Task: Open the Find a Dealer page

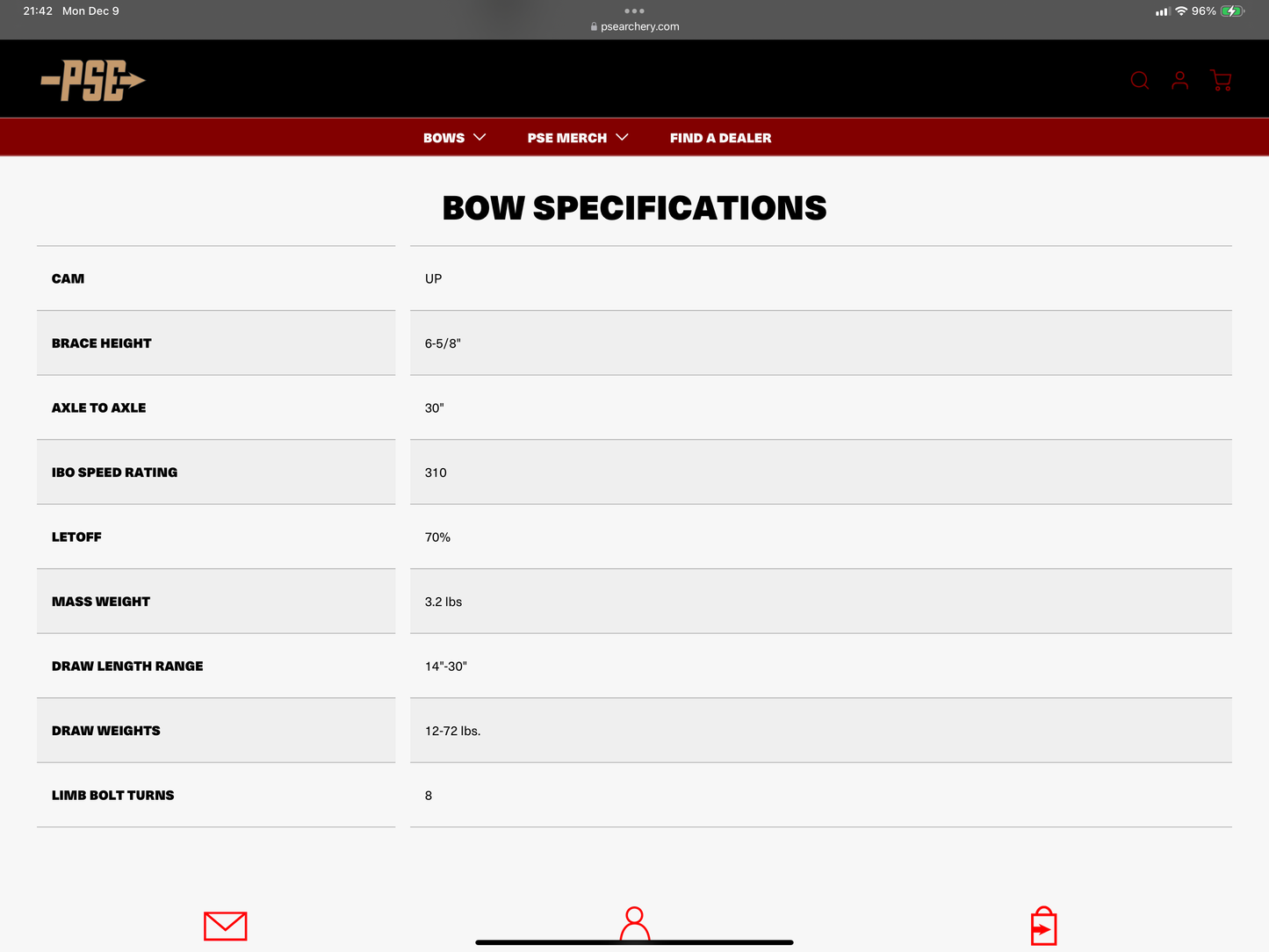Action: tap(720, 138)
